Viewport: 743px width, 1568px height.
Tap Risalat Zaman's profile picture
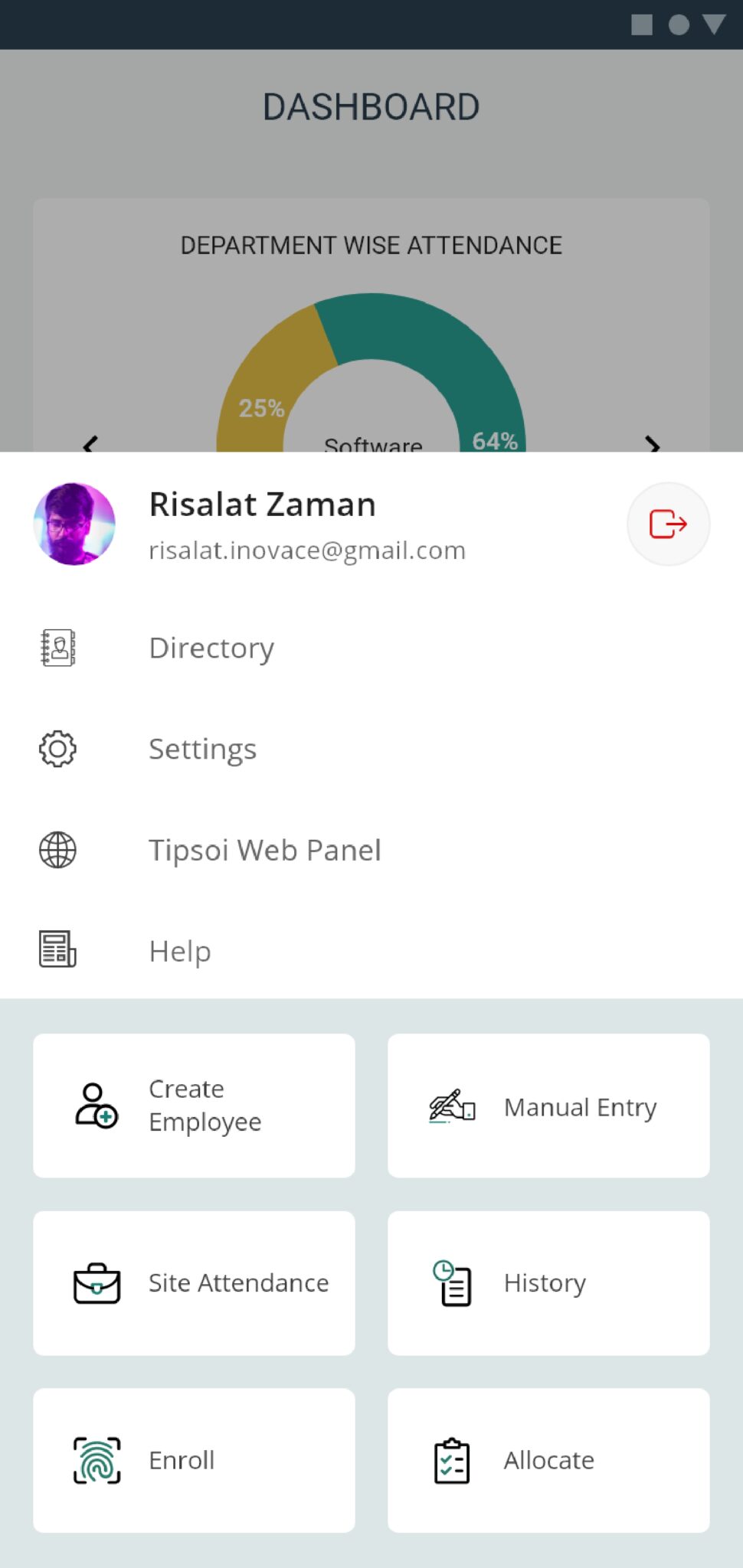[74, 524]
